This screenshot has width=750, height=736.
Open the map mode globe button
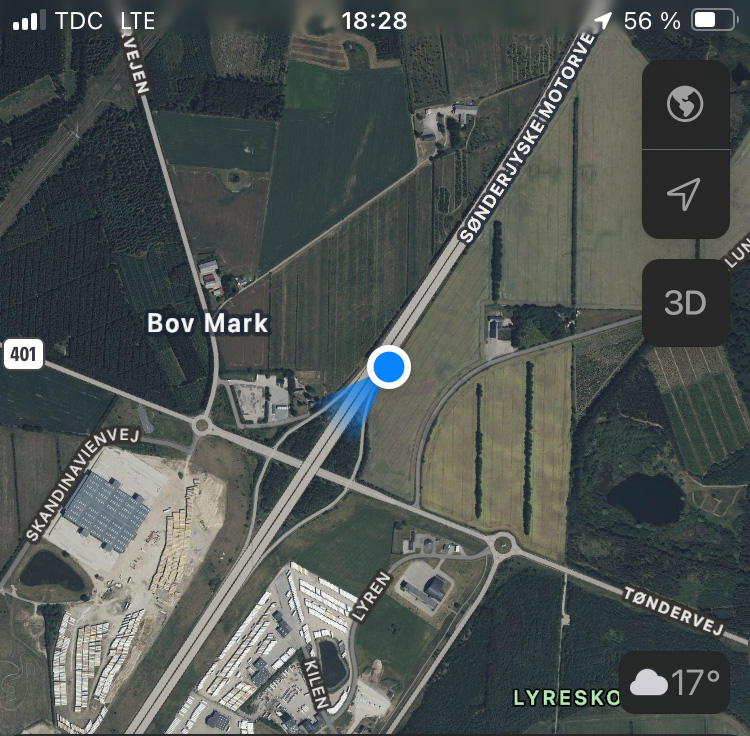coord(685,104)
